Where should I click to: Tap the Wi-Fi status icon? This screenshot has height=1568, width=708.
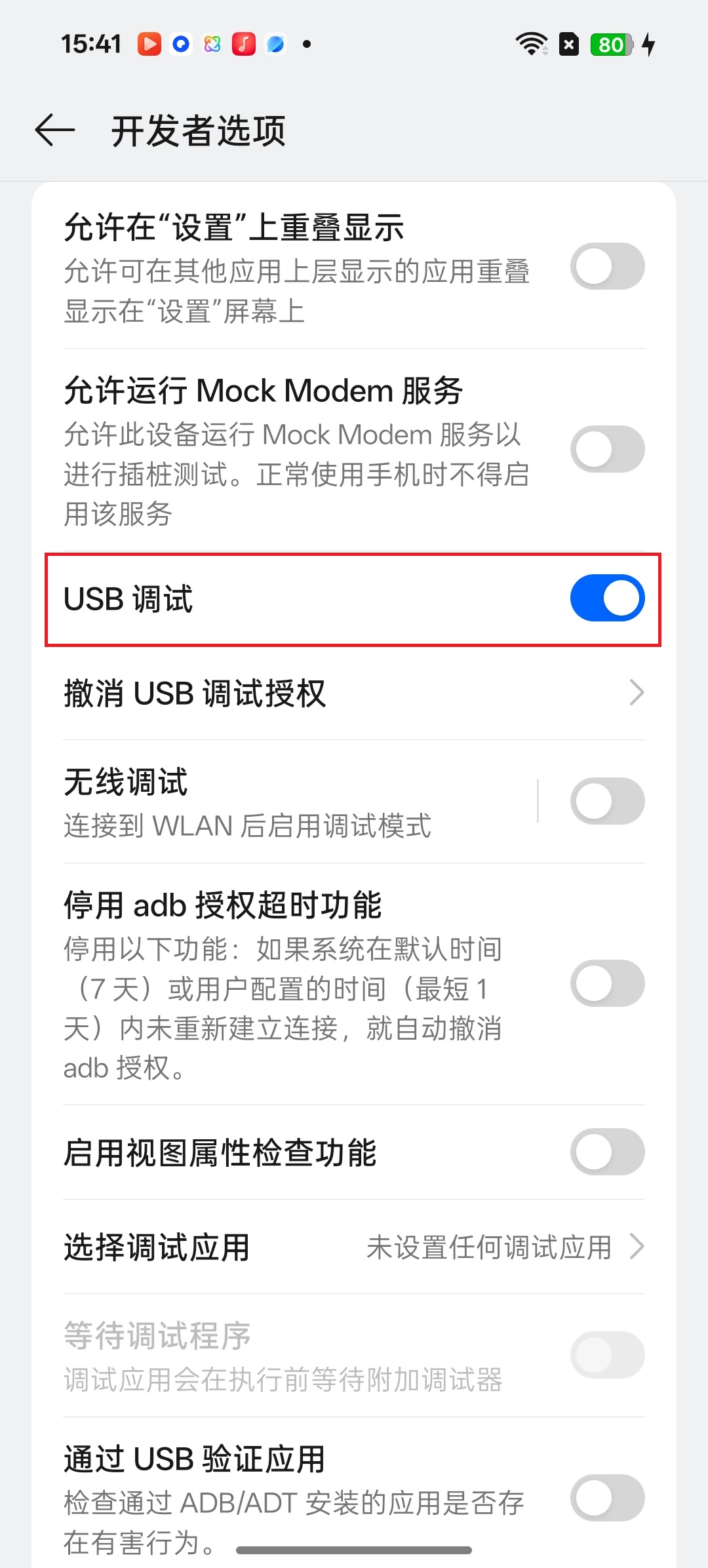point(532,44)
